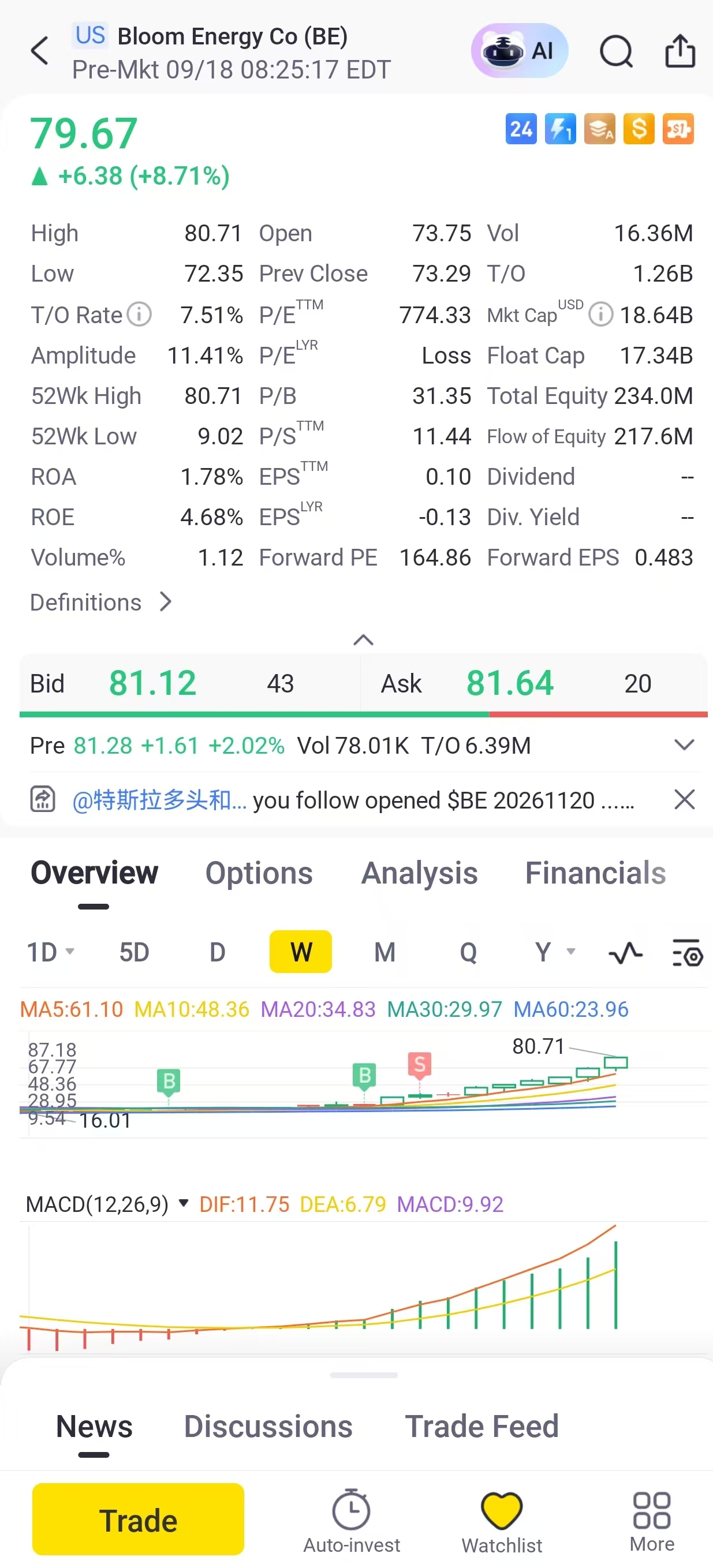Tap the yellow Trade button
The height and width of the screenshot is (1568, 713).
[x=138, y=1520]
